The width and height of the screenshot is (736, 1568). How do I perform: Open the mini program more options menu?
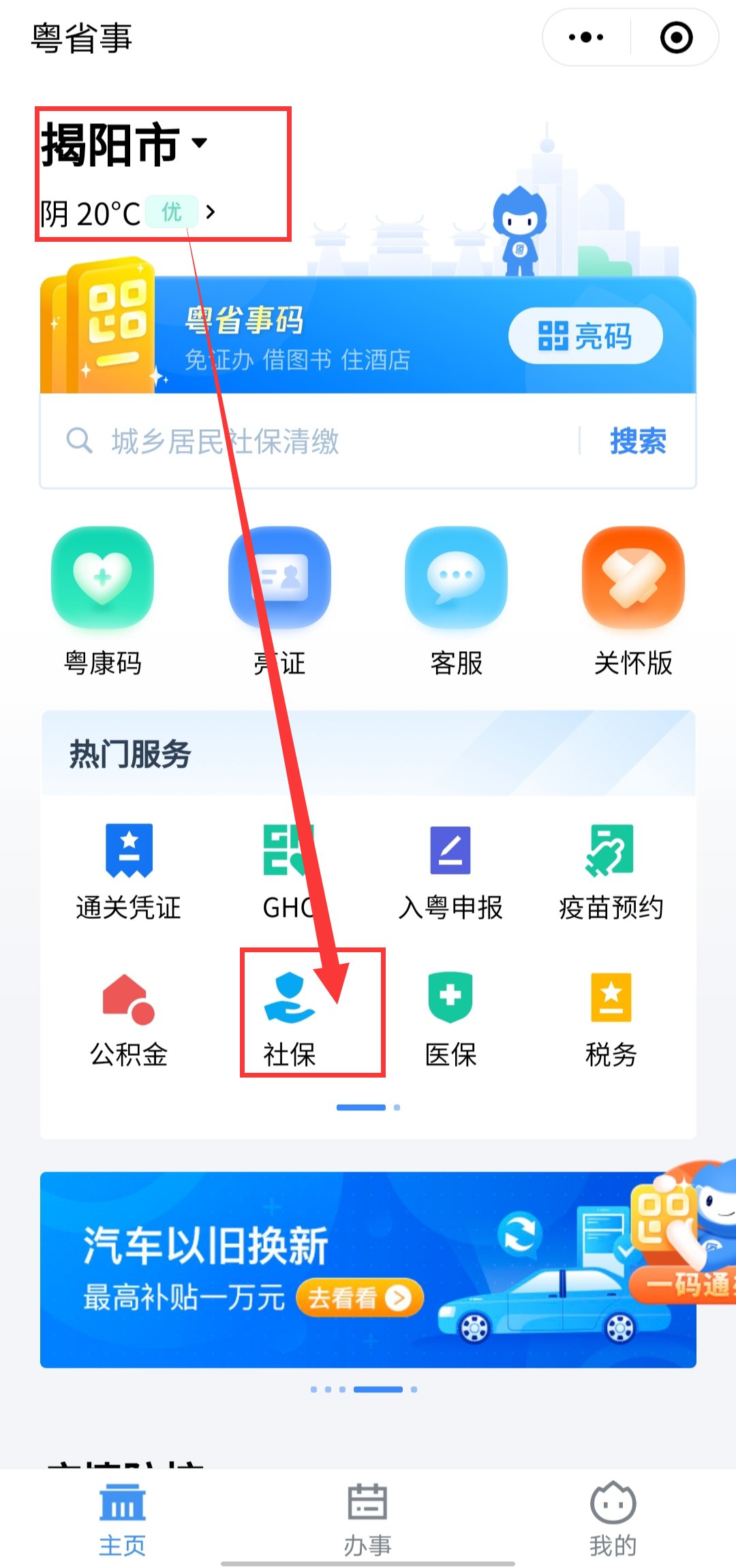click(586, 37)
